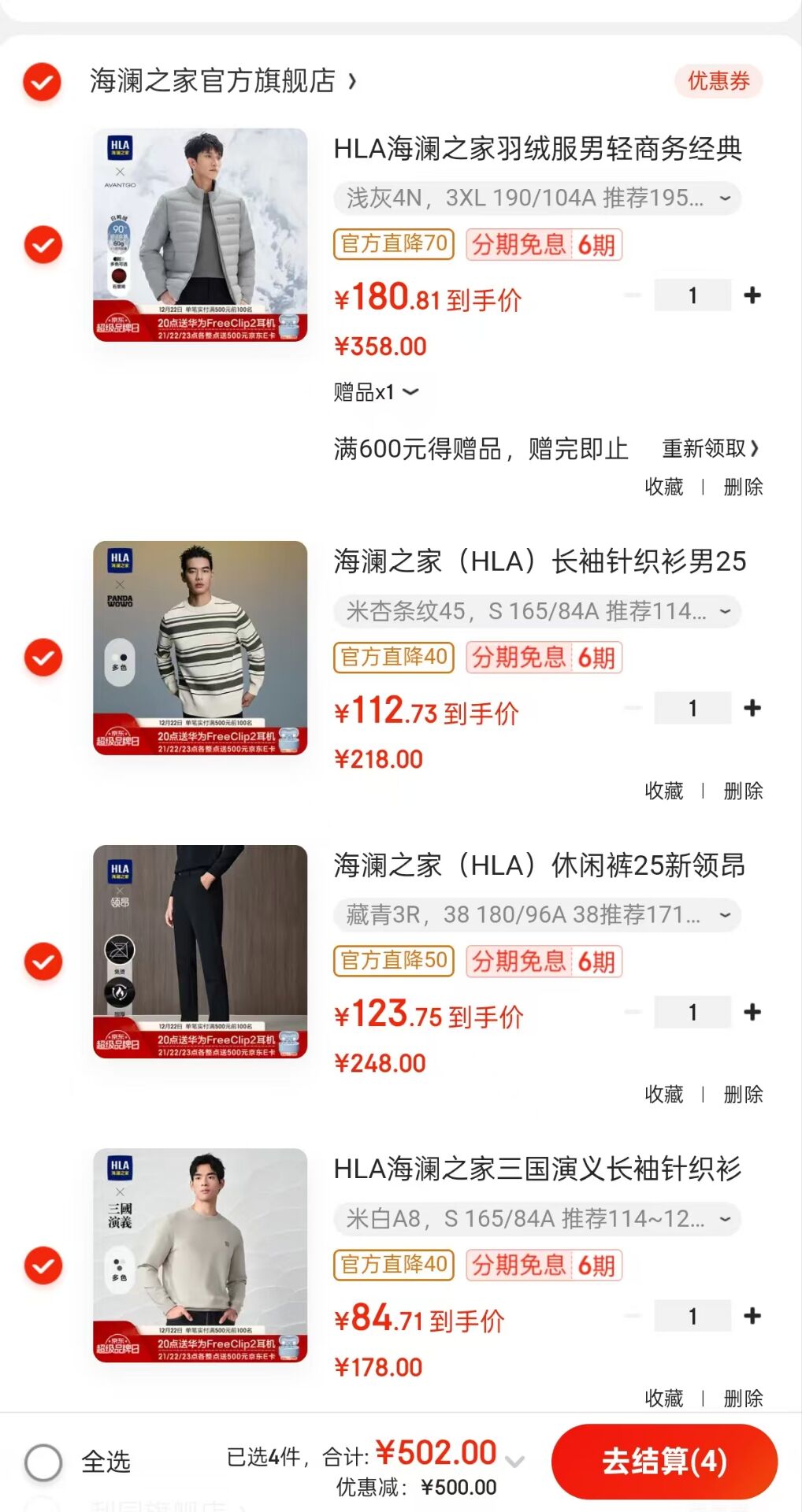Open the 三国演义长袖针织衫 product title

coord(537,1169)
